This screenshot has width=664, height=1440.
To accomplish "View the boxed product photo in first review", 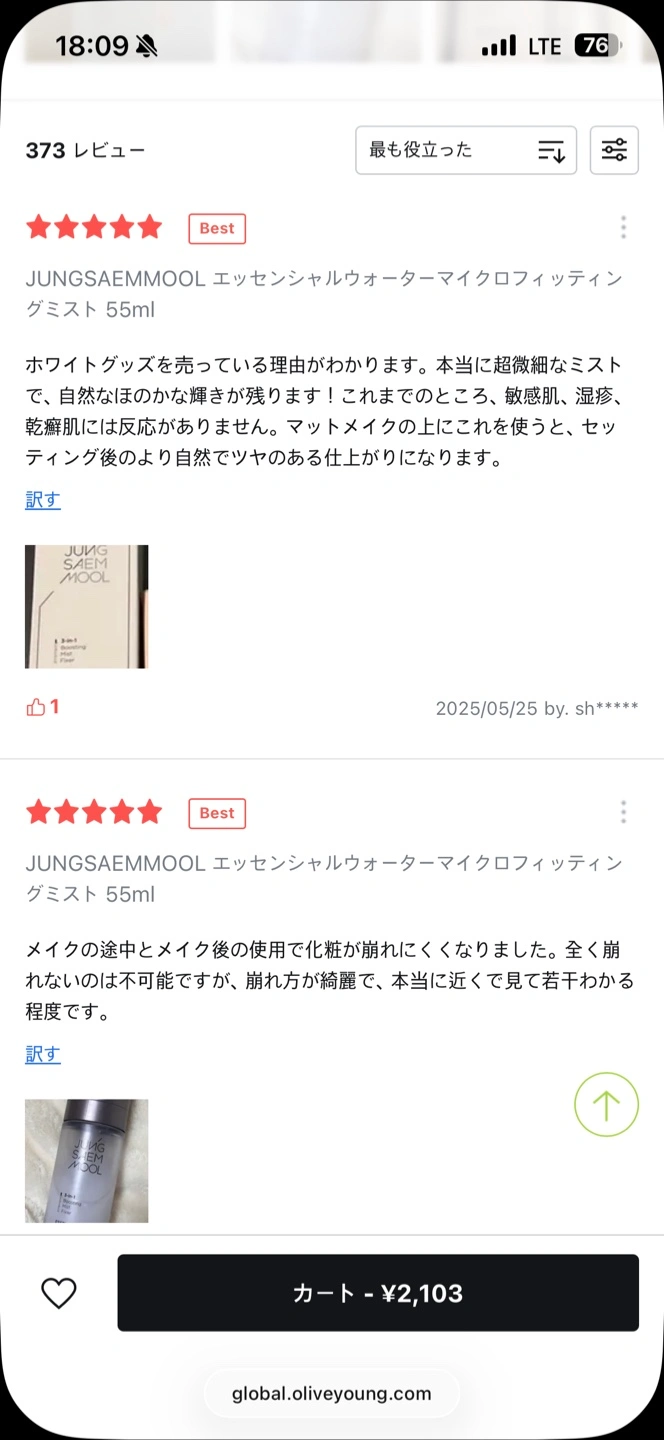I will point(87,607).
